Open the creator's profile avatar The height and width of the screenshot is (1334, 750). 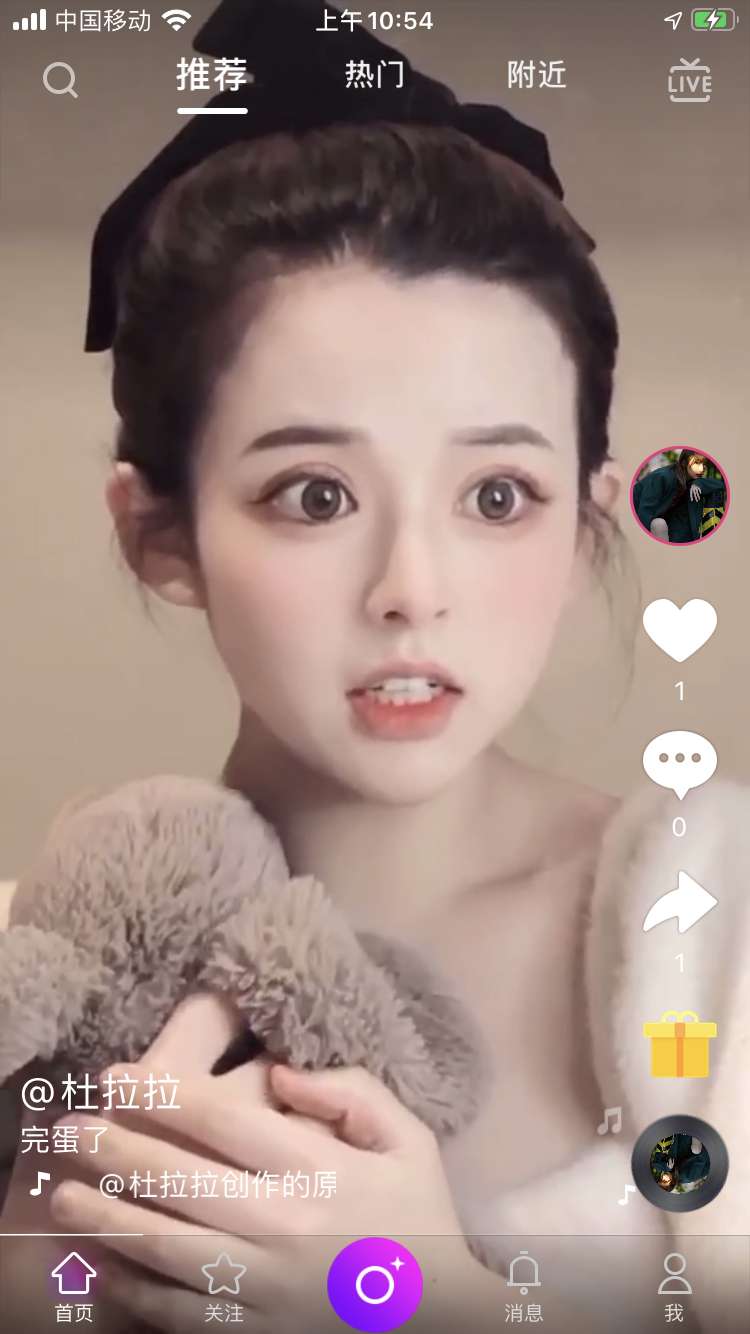click(680, 496)
